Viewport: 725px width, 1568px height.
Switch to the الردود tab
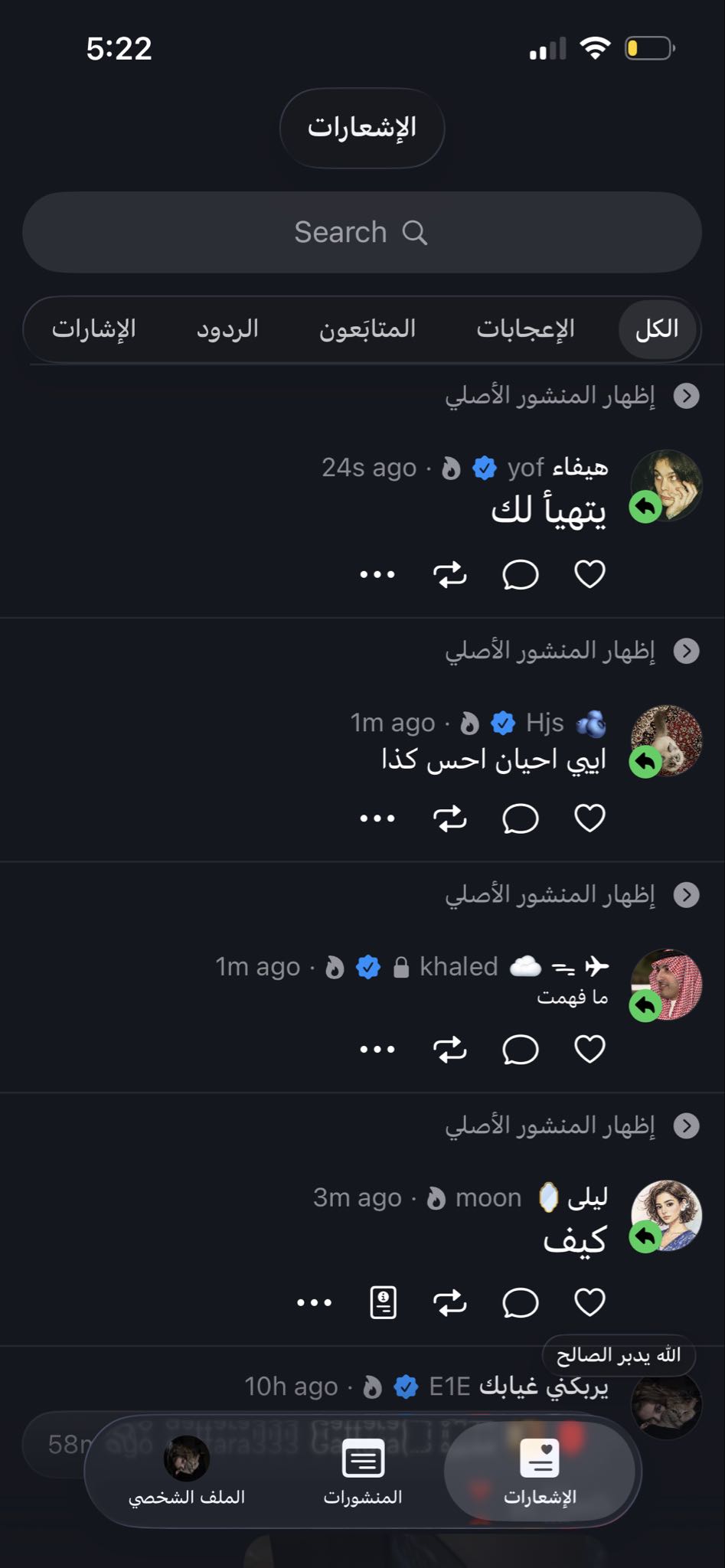[227, 329]
